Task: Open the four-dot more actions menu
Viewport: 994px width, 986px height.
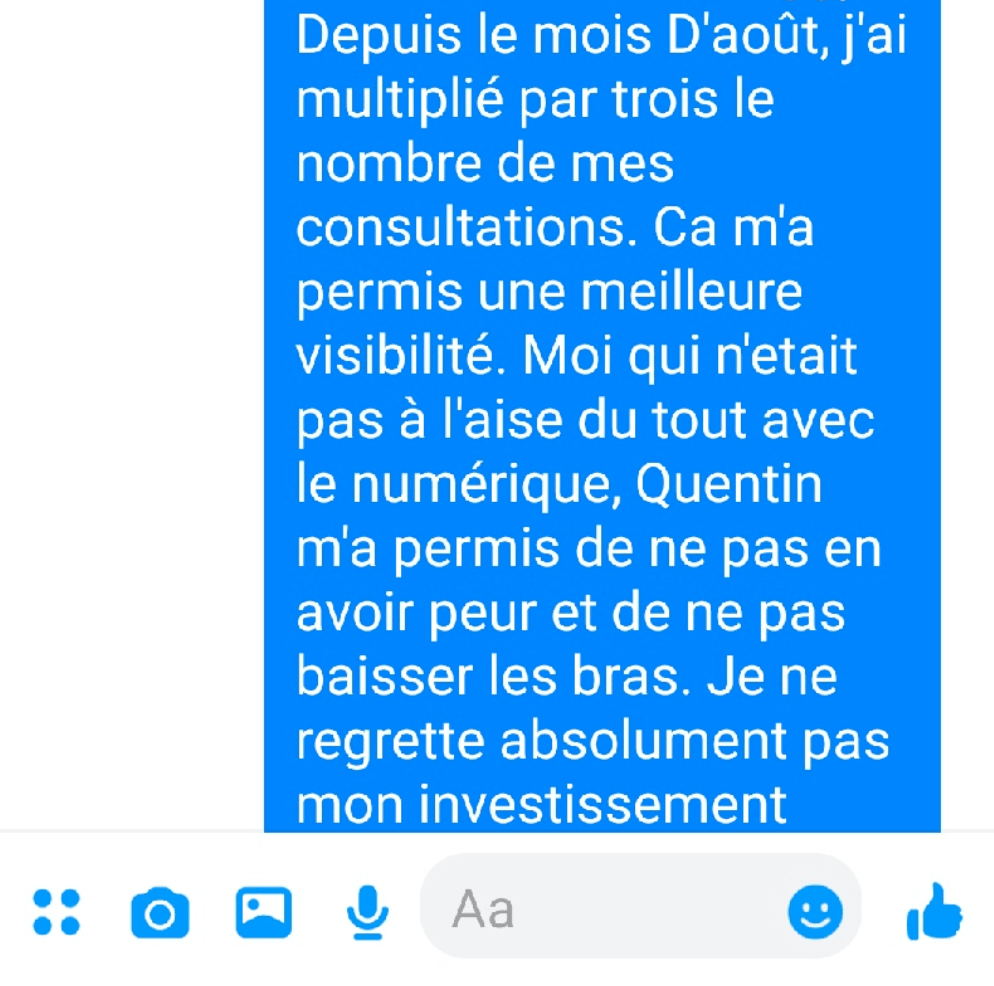Action: (x=56, y=911)
